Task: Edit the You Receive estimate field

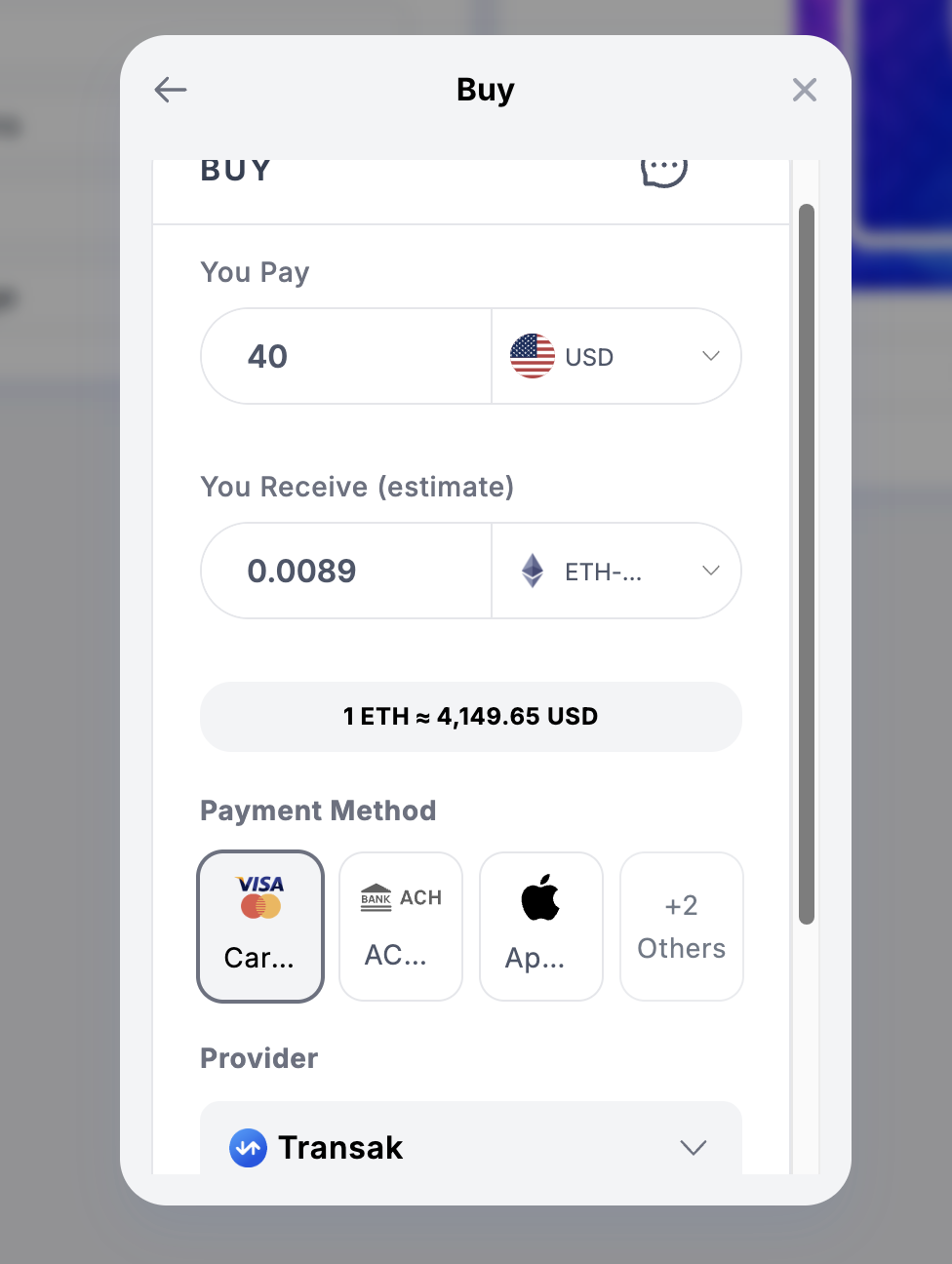Action: pyautogui.click(x=346, y=571)
